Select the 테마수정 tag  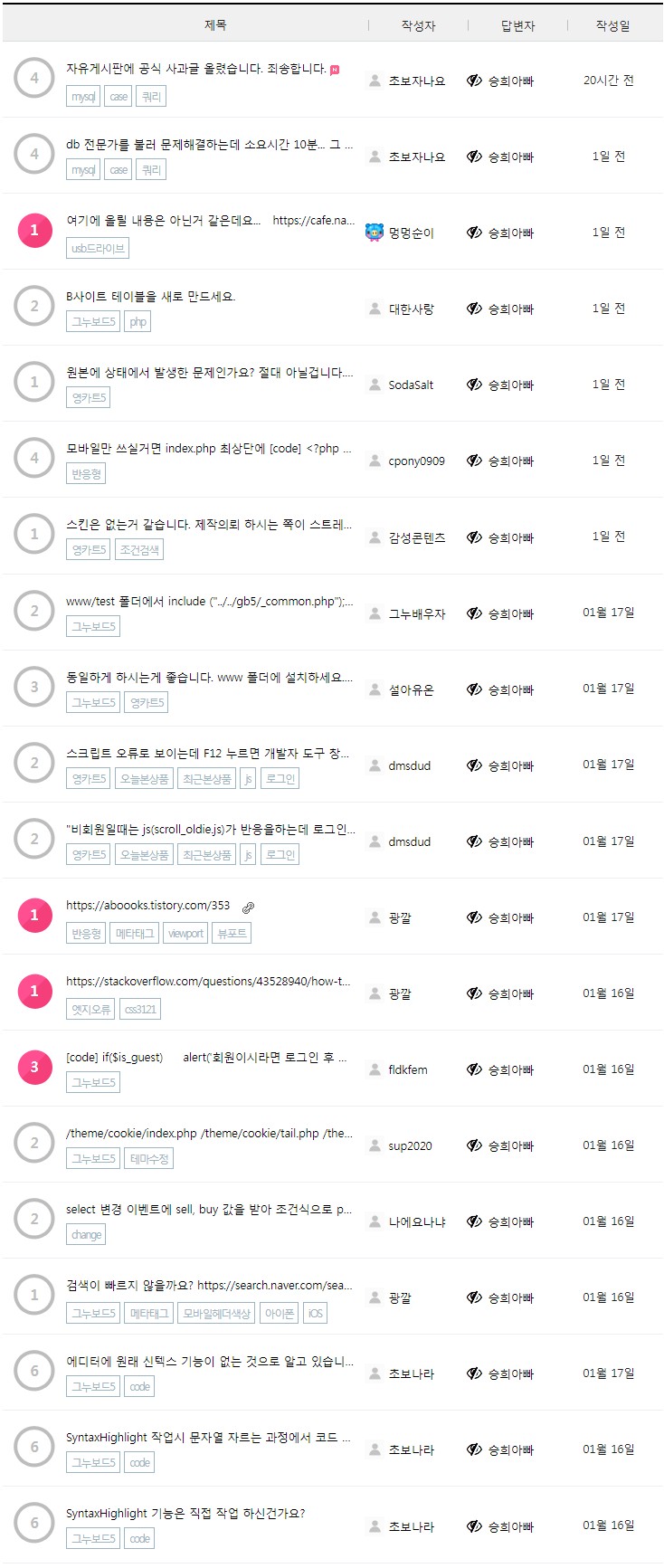[149, 1158]
